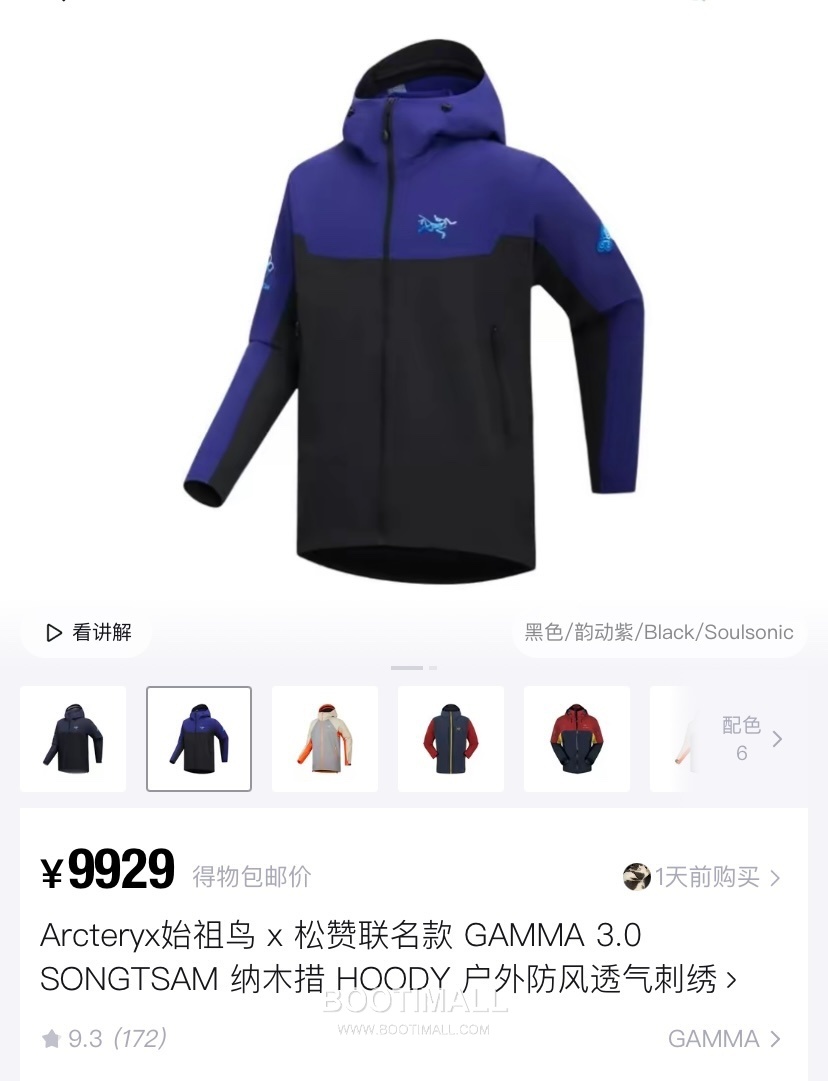Choose the red and navy colorway
The image size is (828, 1081).
576,739
